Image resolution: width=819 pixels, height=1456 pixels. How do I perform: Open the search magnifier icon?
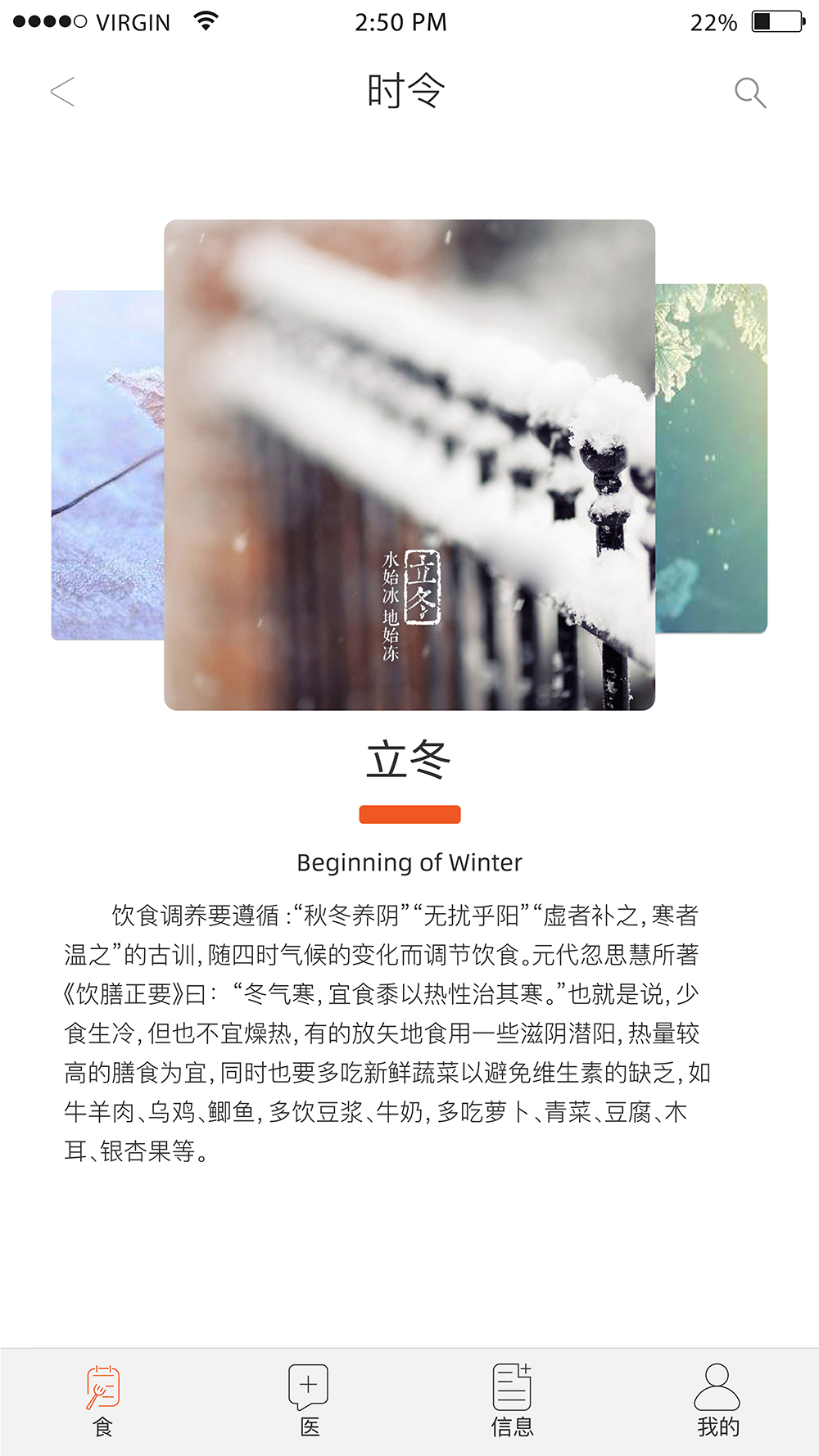pyautogui.click(x=749, y=93)
